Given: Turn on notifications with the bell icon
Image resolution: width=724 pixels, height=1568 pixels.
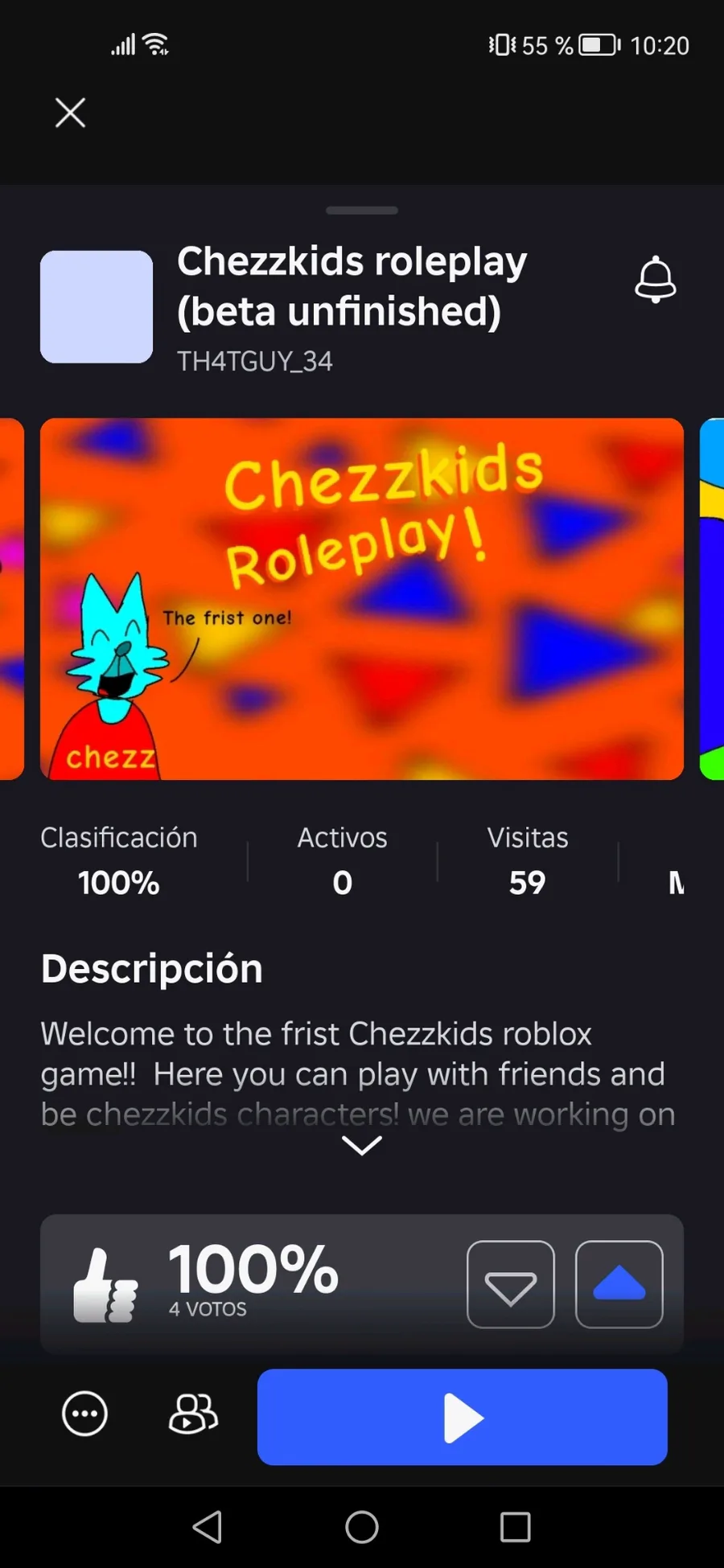Looking at the screenshot, I should point(656,280).
